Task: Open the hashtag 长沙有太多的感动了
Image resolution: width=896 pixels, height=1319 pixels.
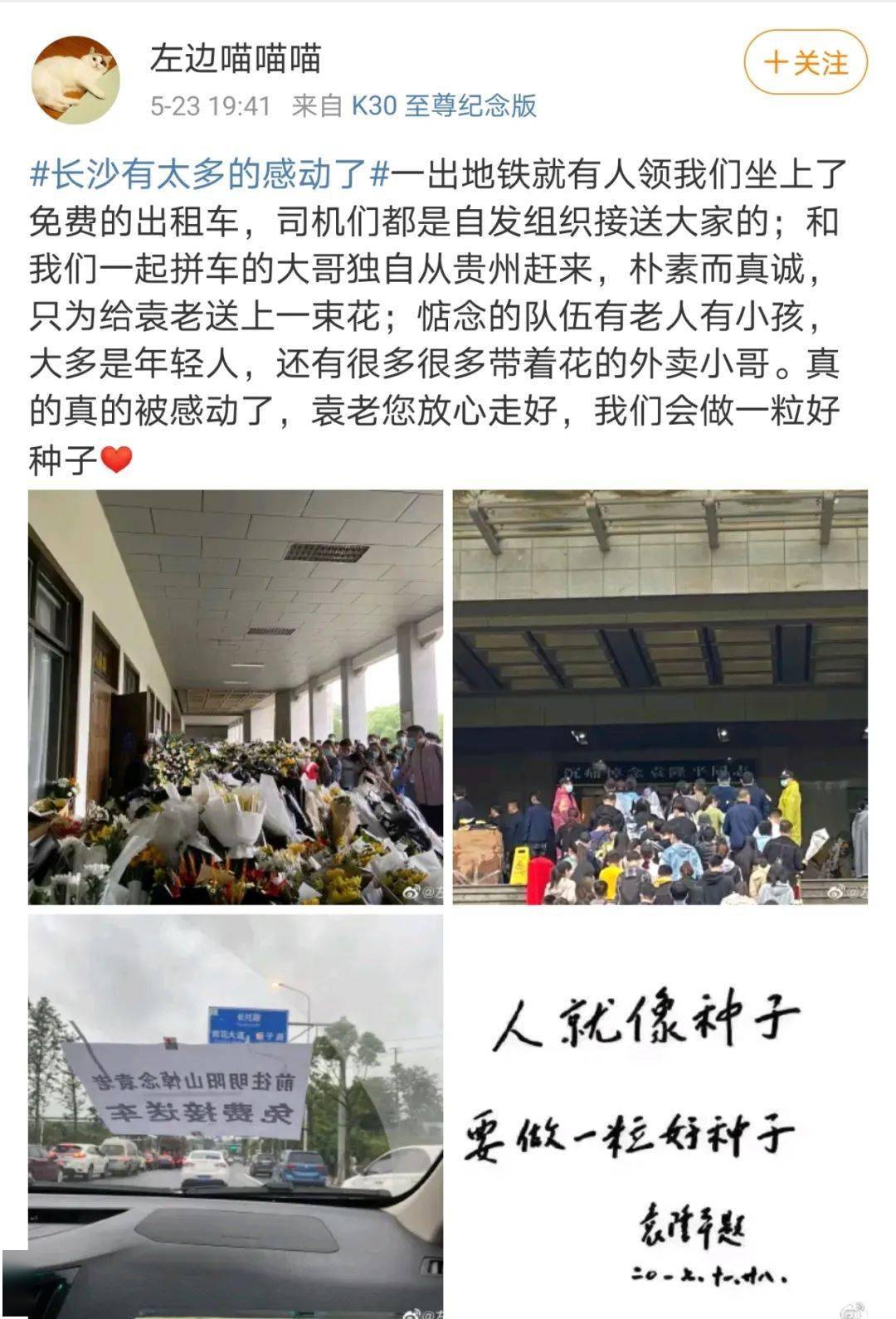Action: (x=210, y=175)
